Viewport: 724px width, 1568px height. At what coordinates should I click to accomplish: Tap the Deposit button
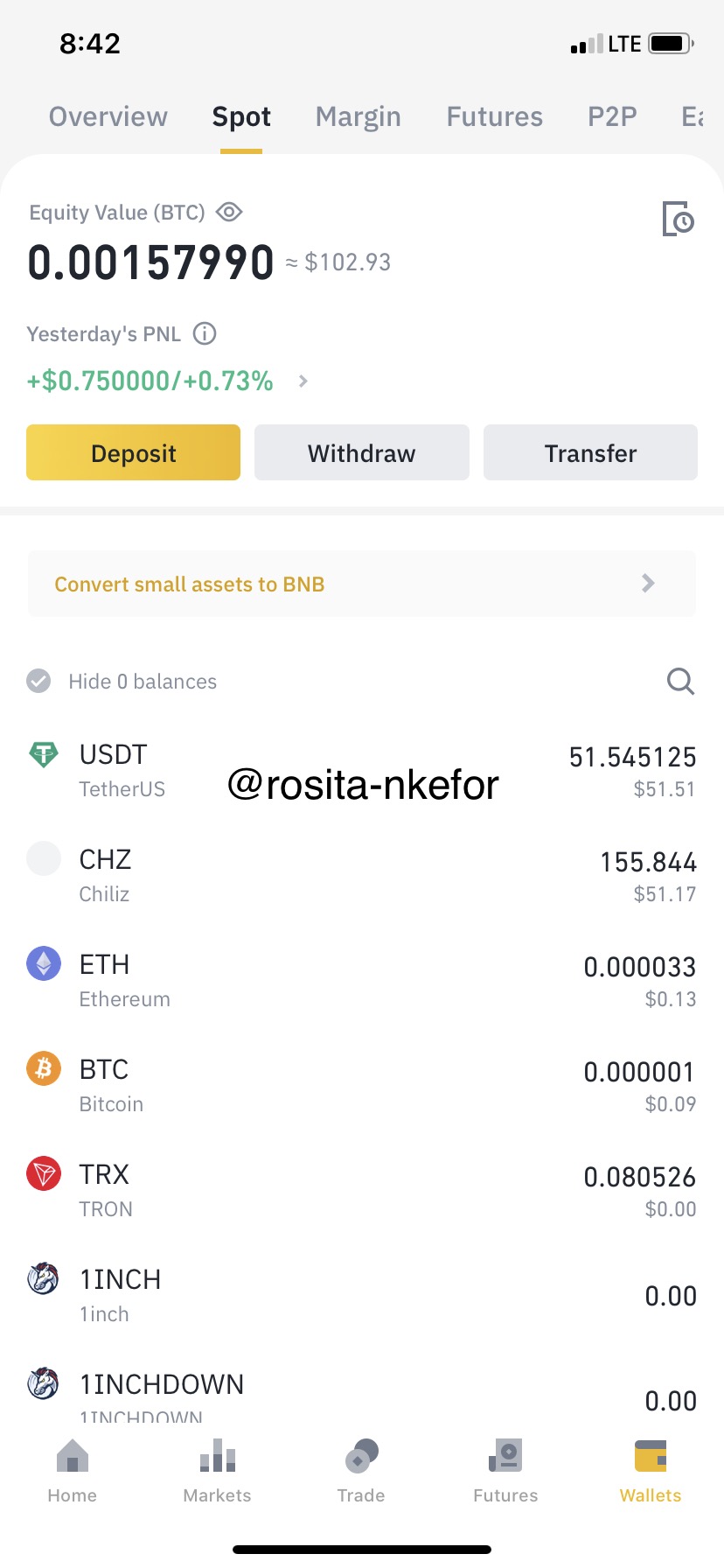pyautogui.click(x=133, y=452)
